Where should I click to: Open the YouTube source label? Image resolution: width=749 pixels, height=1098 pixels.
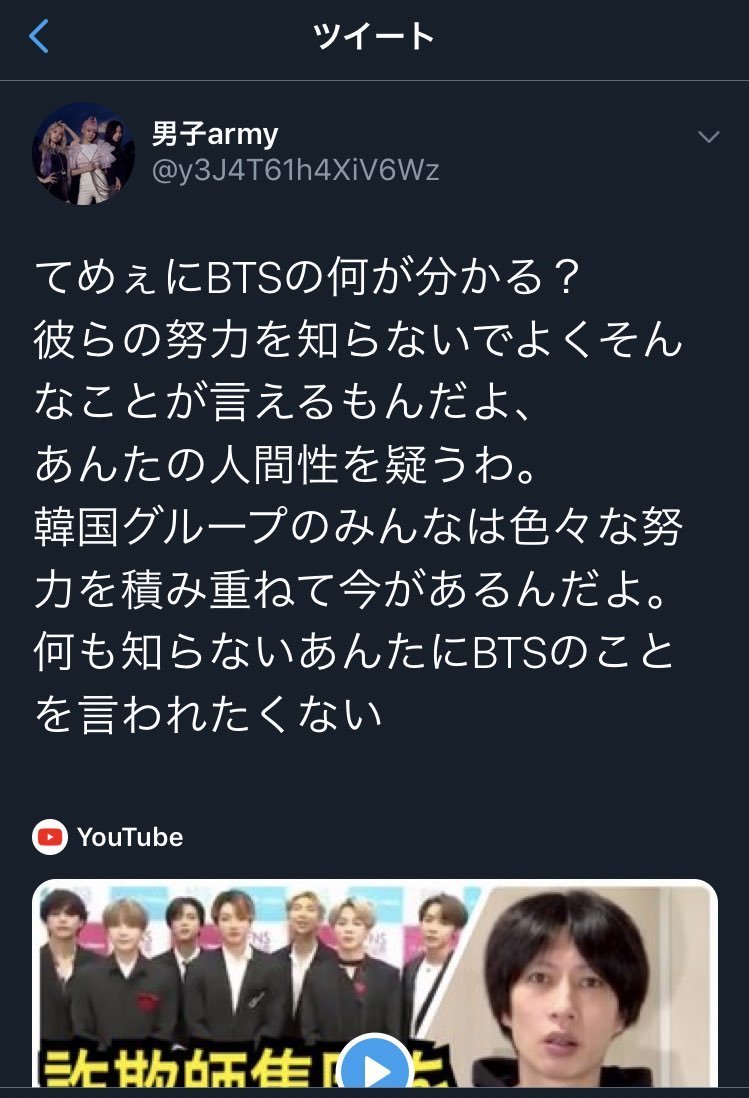pyautogui.click(x=108, y=837)
